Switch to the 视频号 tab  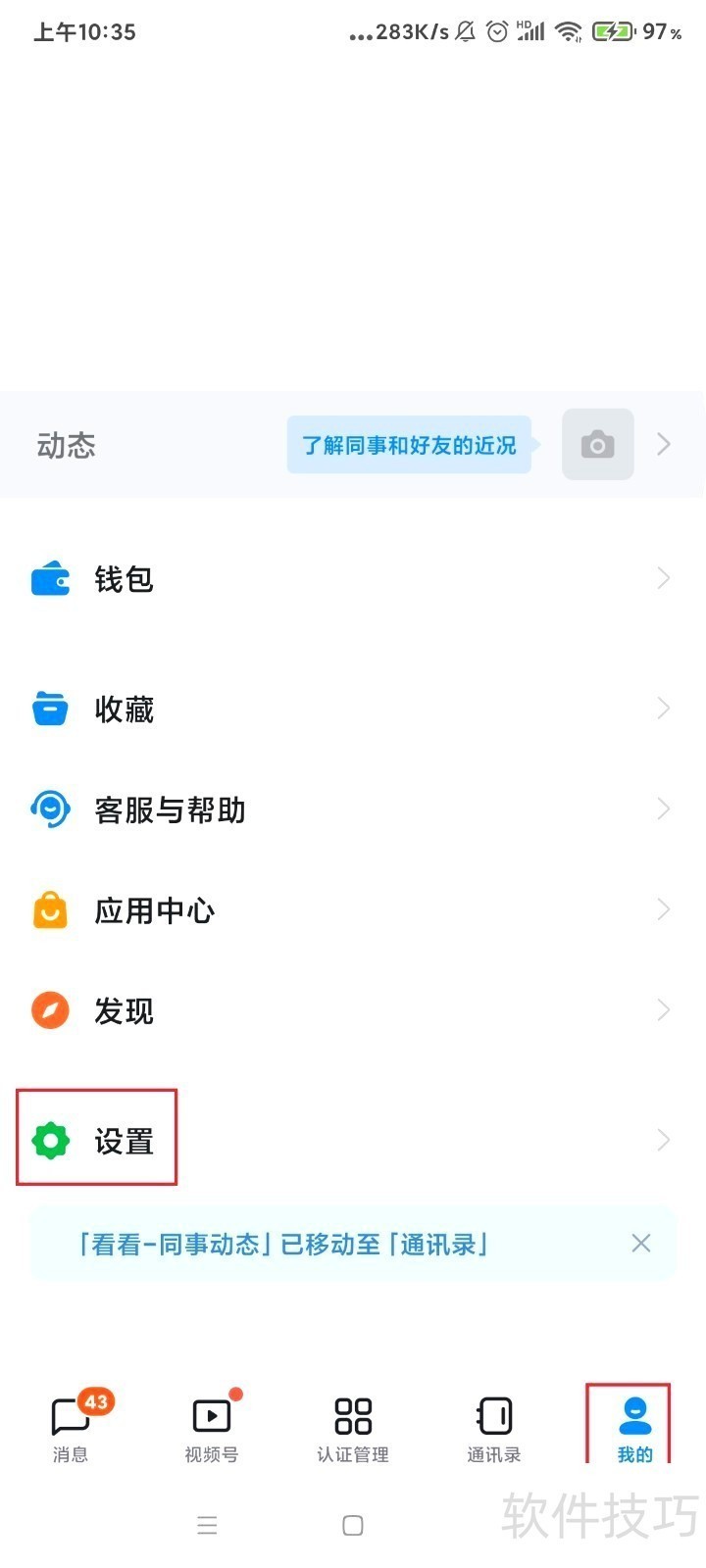212,1429
